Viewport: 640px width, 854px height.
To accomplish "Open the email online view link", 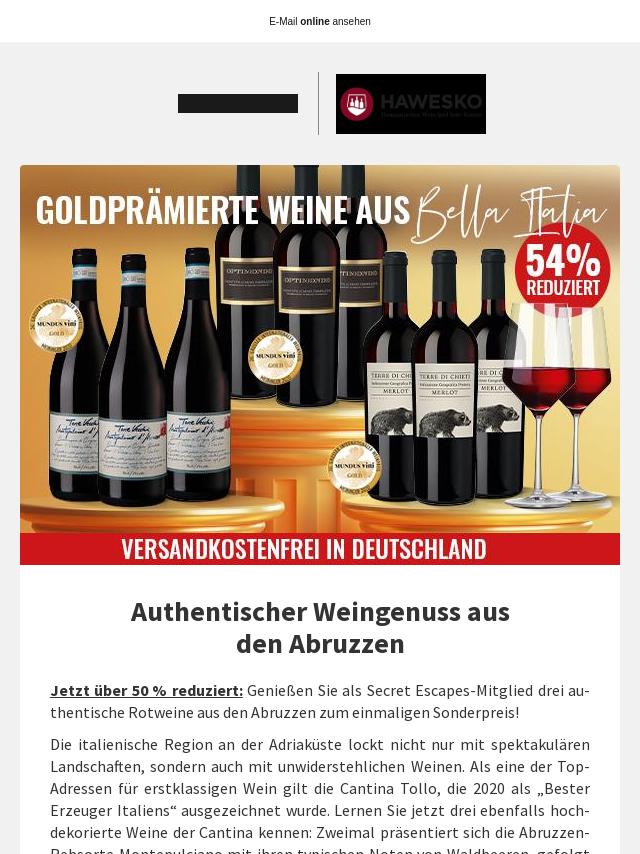I will coord(315,21).
